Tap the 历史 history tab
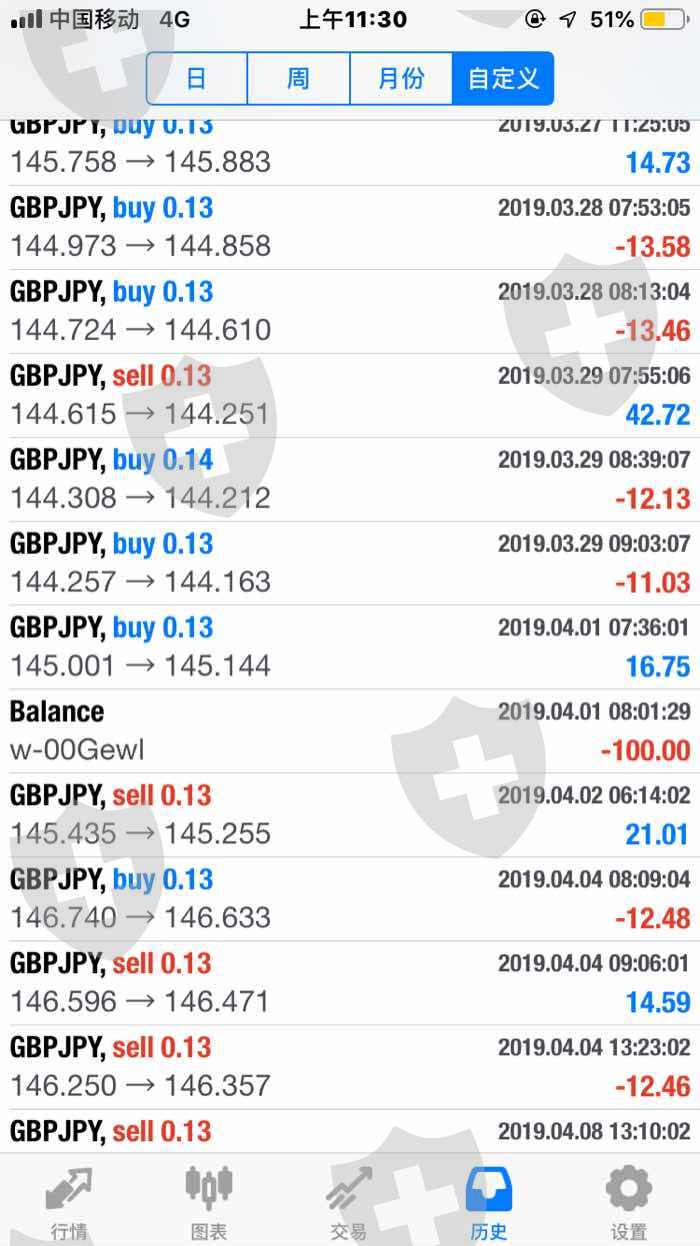The height and width of the screenshot is (1246, 700). pyautogui.click(x=489, y=1202)
